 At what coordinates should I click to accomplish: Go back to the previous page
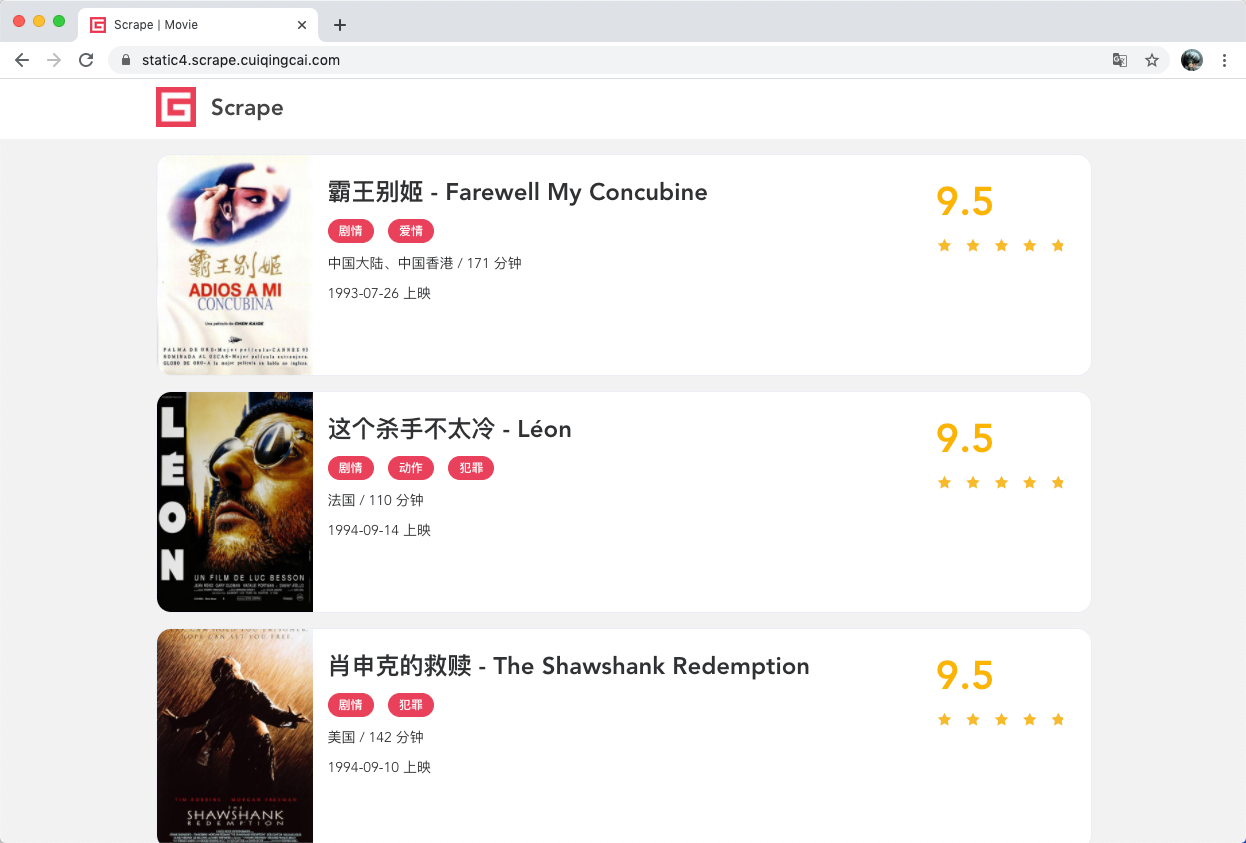point(22,60)
